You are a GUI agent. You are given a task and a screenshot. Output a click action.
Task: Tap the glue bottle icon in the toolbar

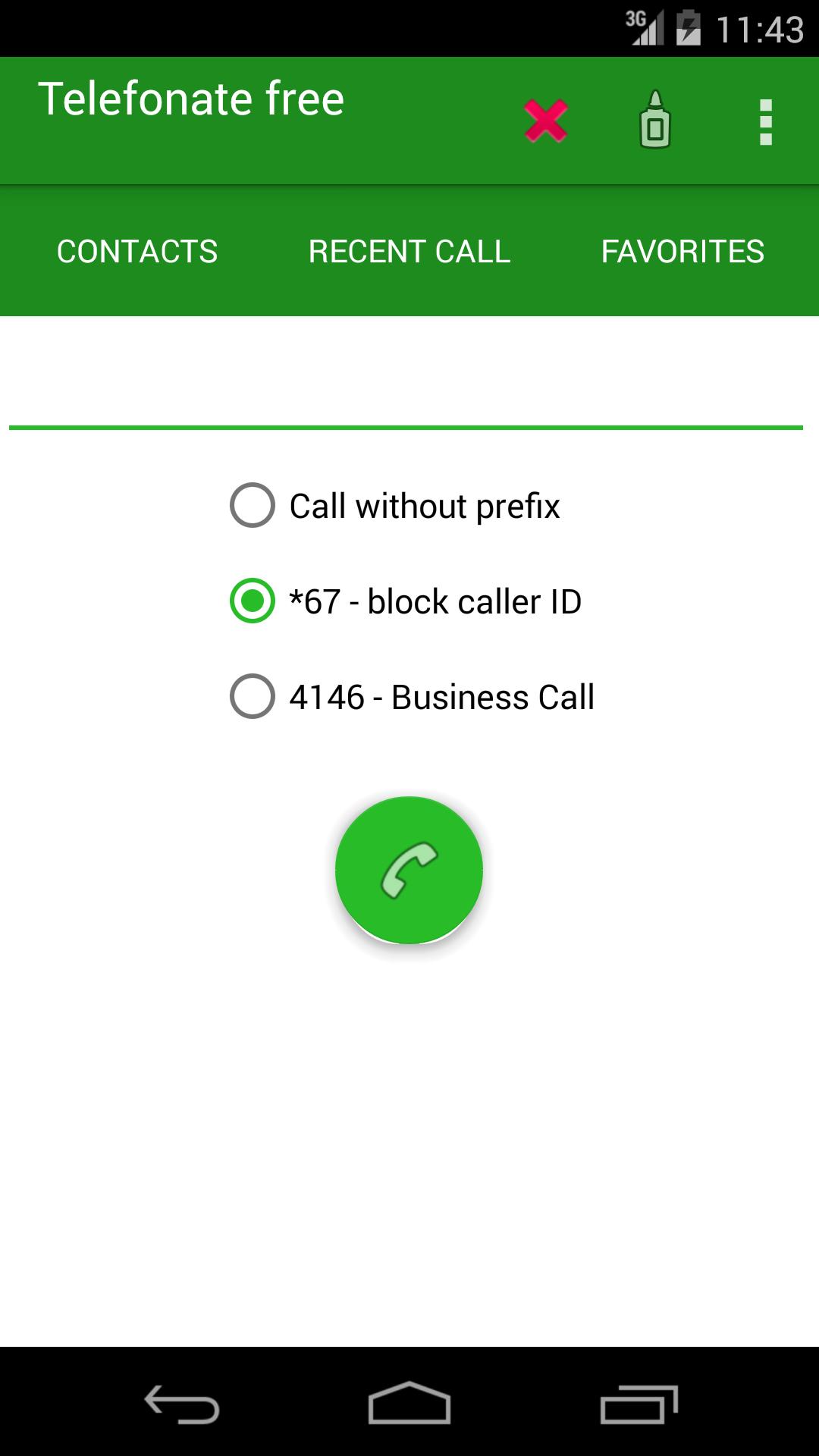tap(654, 119)
